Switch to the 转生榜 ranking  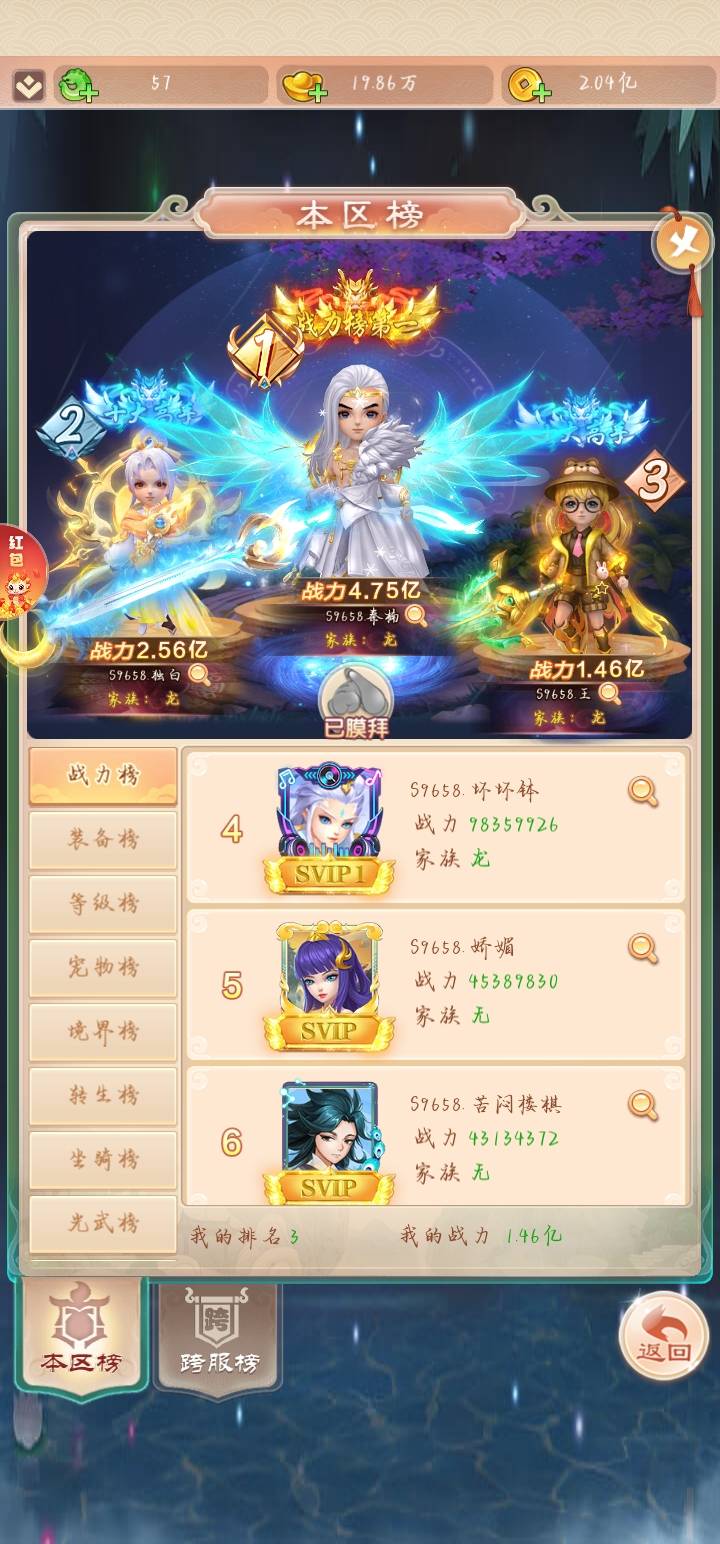click(103, 1095)
